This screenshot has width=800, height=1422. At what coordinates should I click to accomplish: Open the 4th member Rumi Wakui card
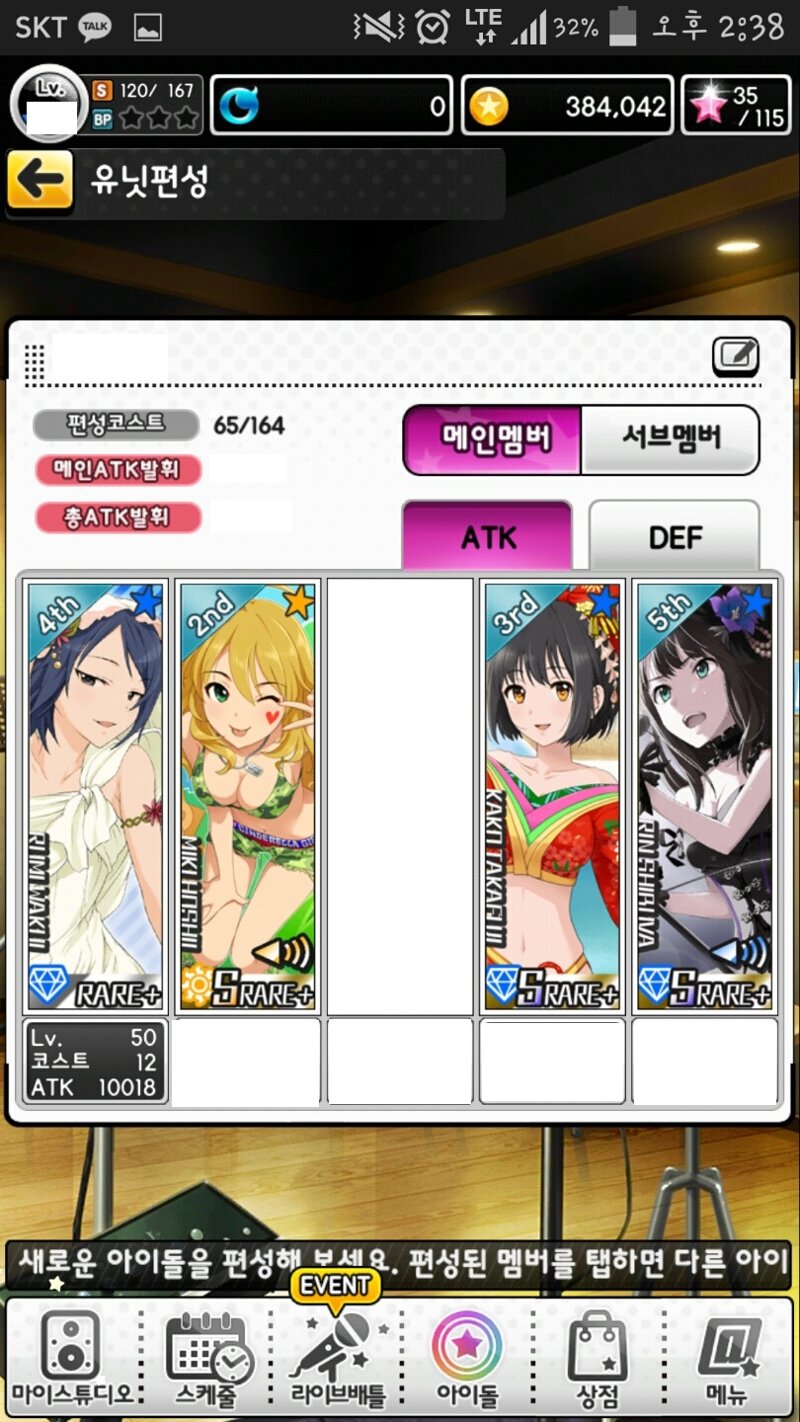coord(95,796)
